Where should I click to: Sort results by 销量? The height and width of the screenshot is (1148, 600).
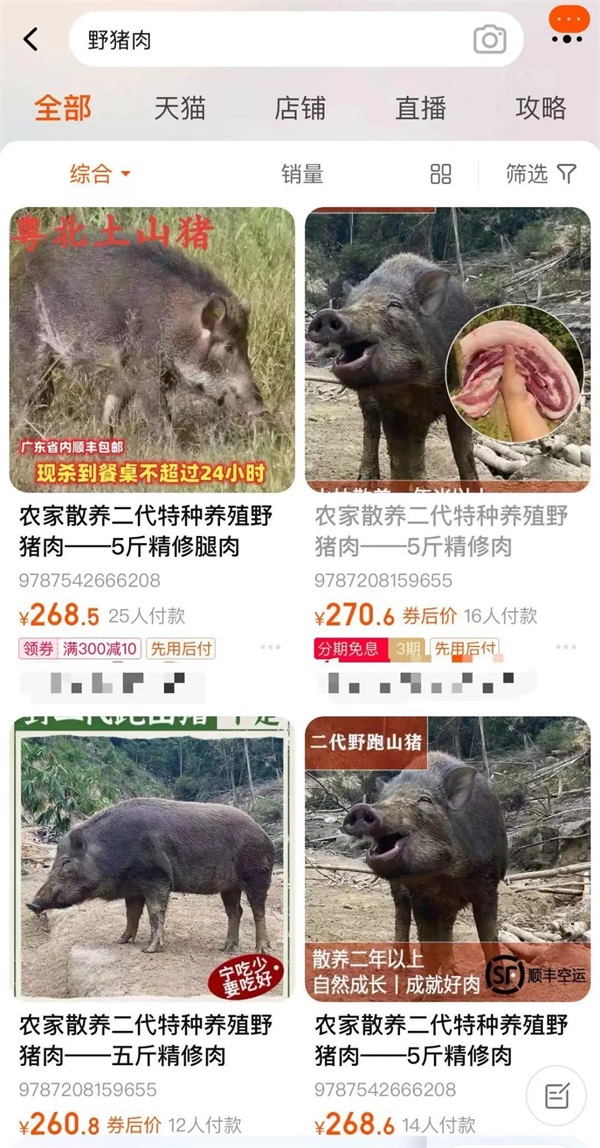click(302, 174)
